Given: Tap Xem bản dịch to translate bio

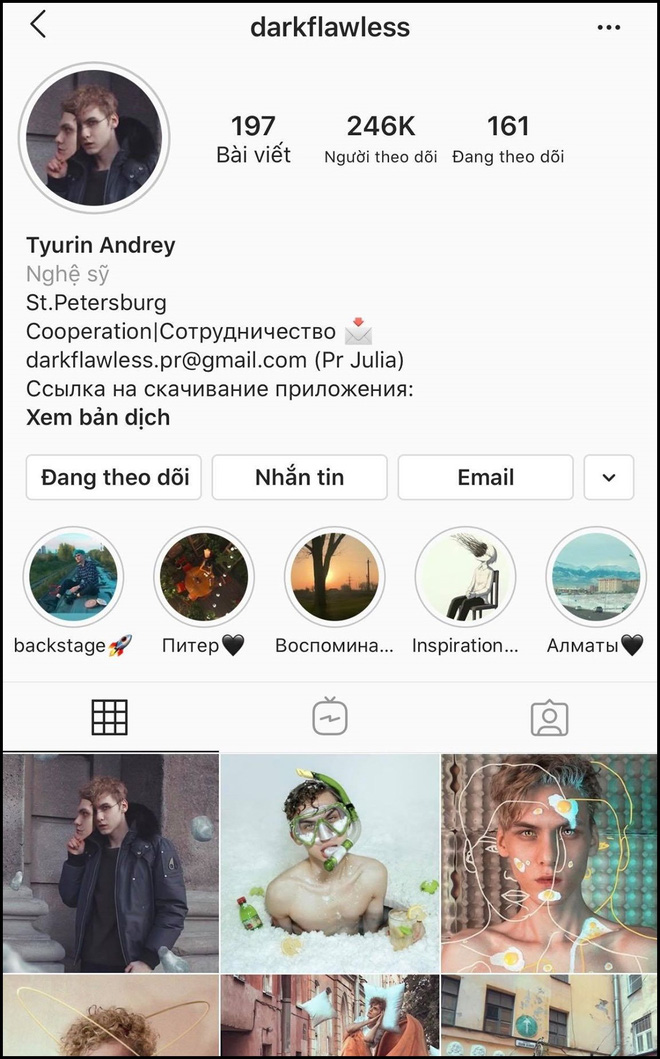Looking at the screenshot, I should (98, 418).
